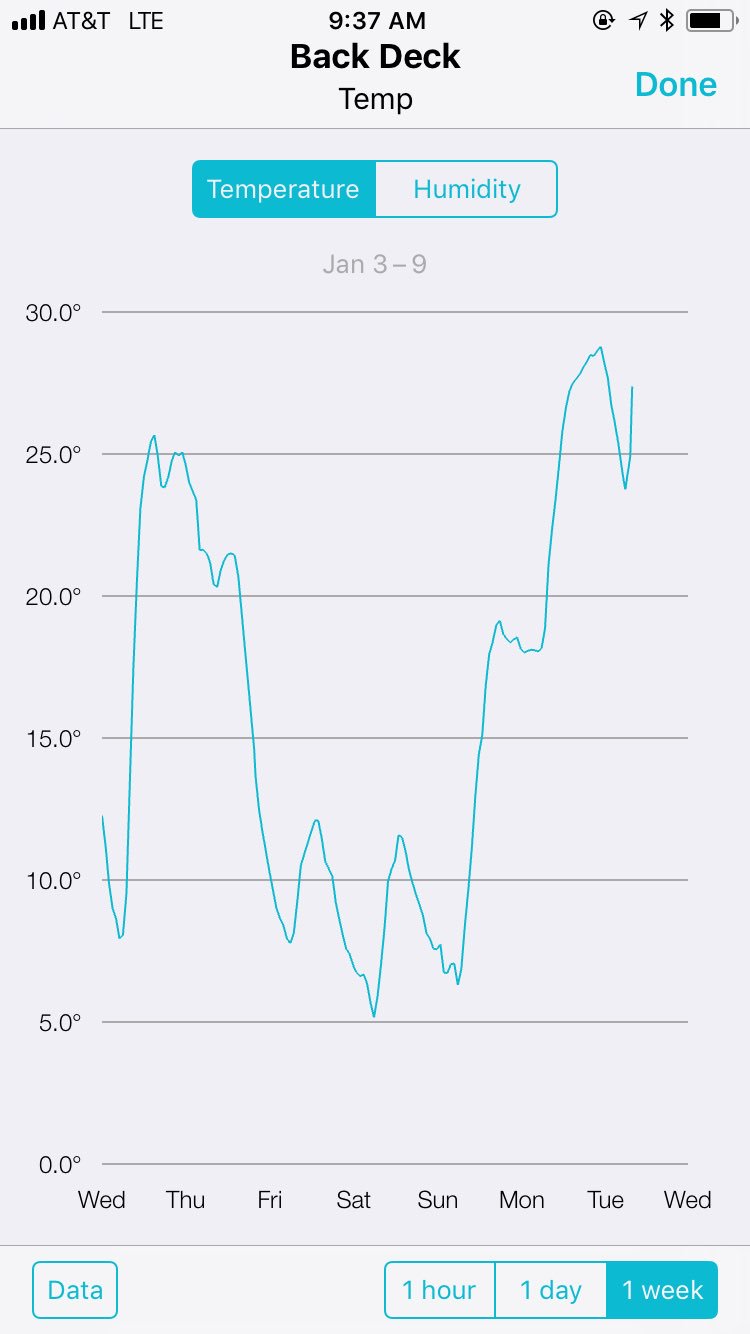Select the Temperature segment
The height and width of the screenshot is (1334, 750).
coord(284,189)
